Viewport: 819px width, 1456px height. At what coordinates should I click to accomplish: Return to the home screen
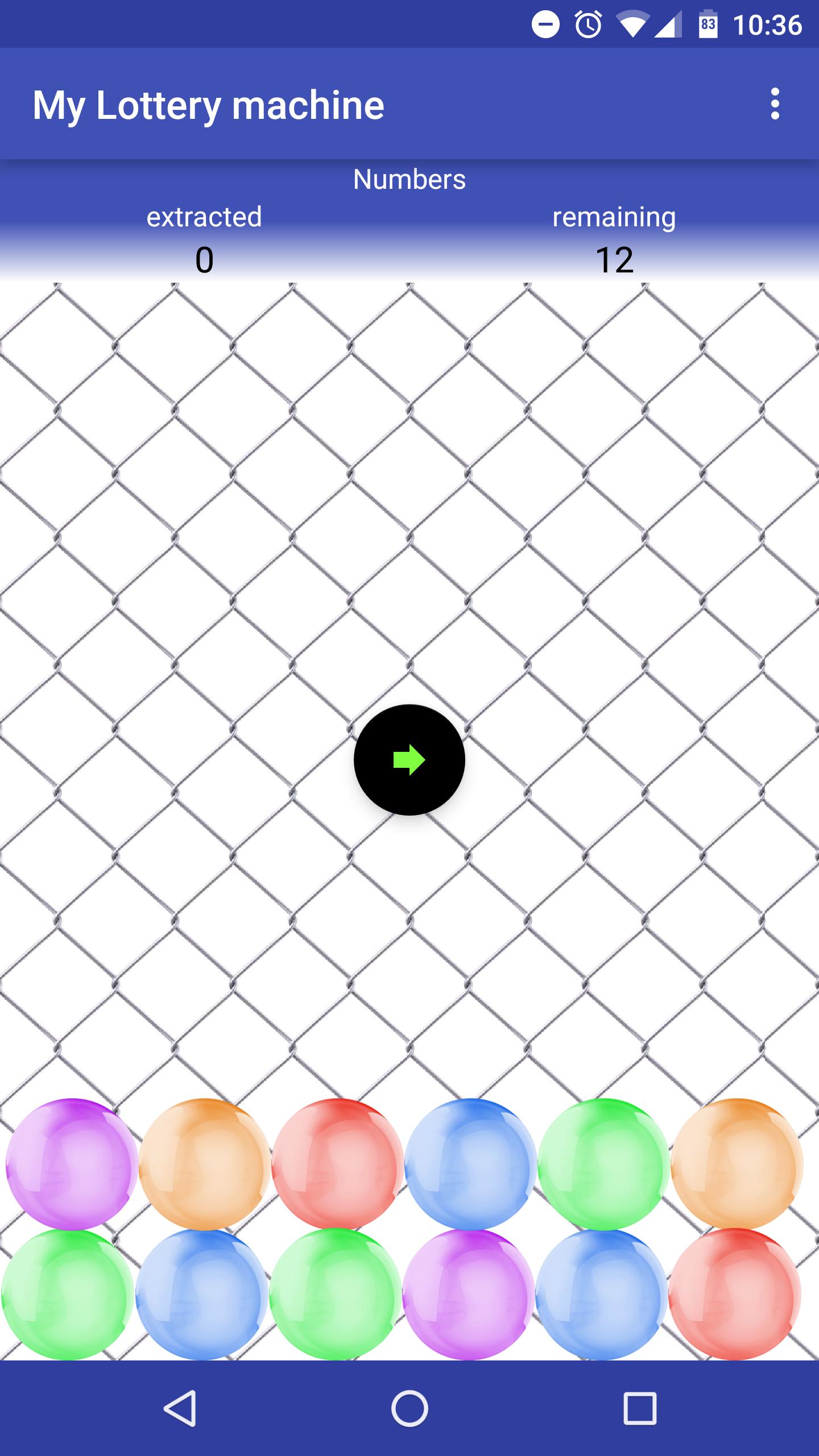click(x=409, y=1408)
